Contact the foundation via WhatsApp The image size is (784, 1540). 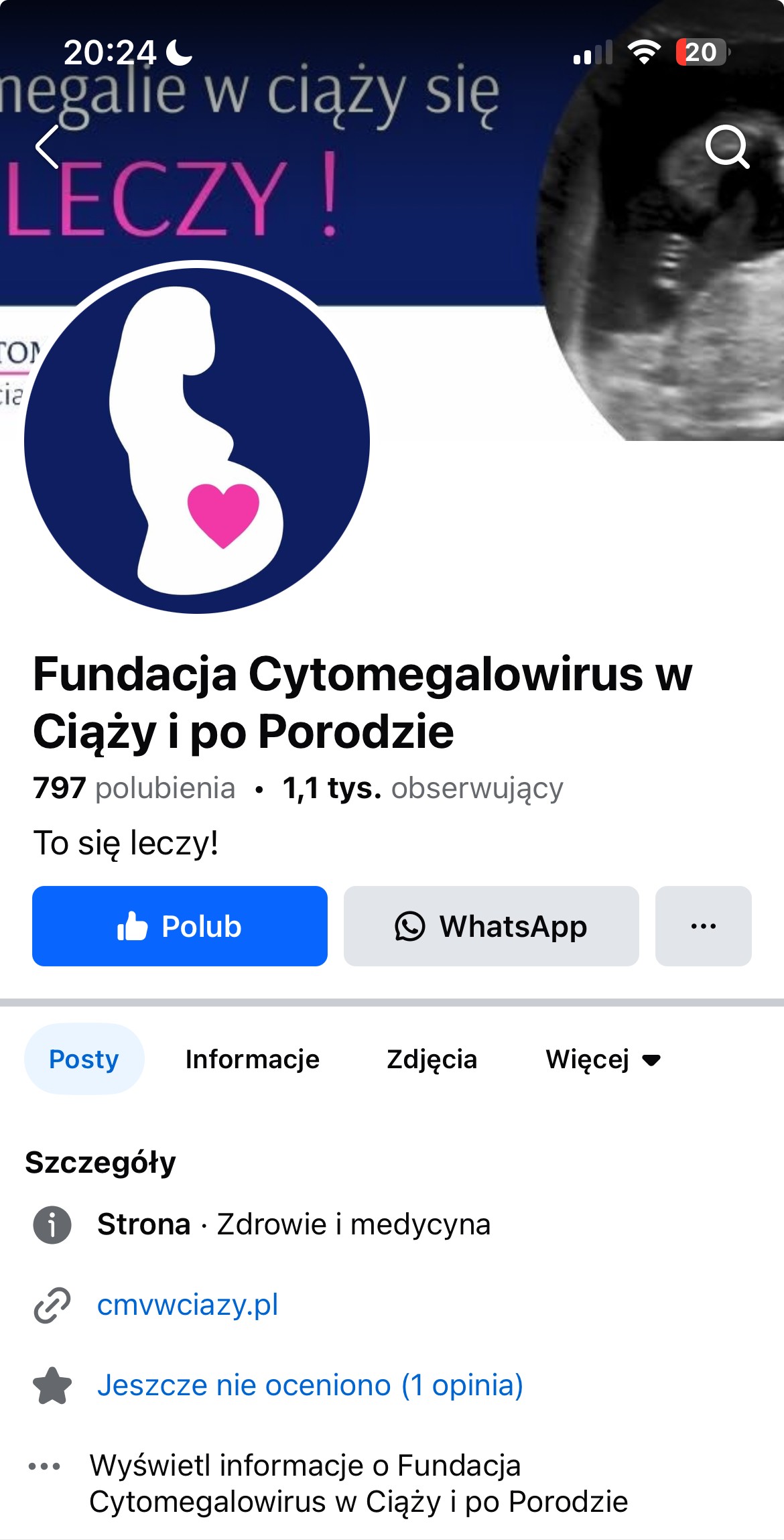coord(491,926)
